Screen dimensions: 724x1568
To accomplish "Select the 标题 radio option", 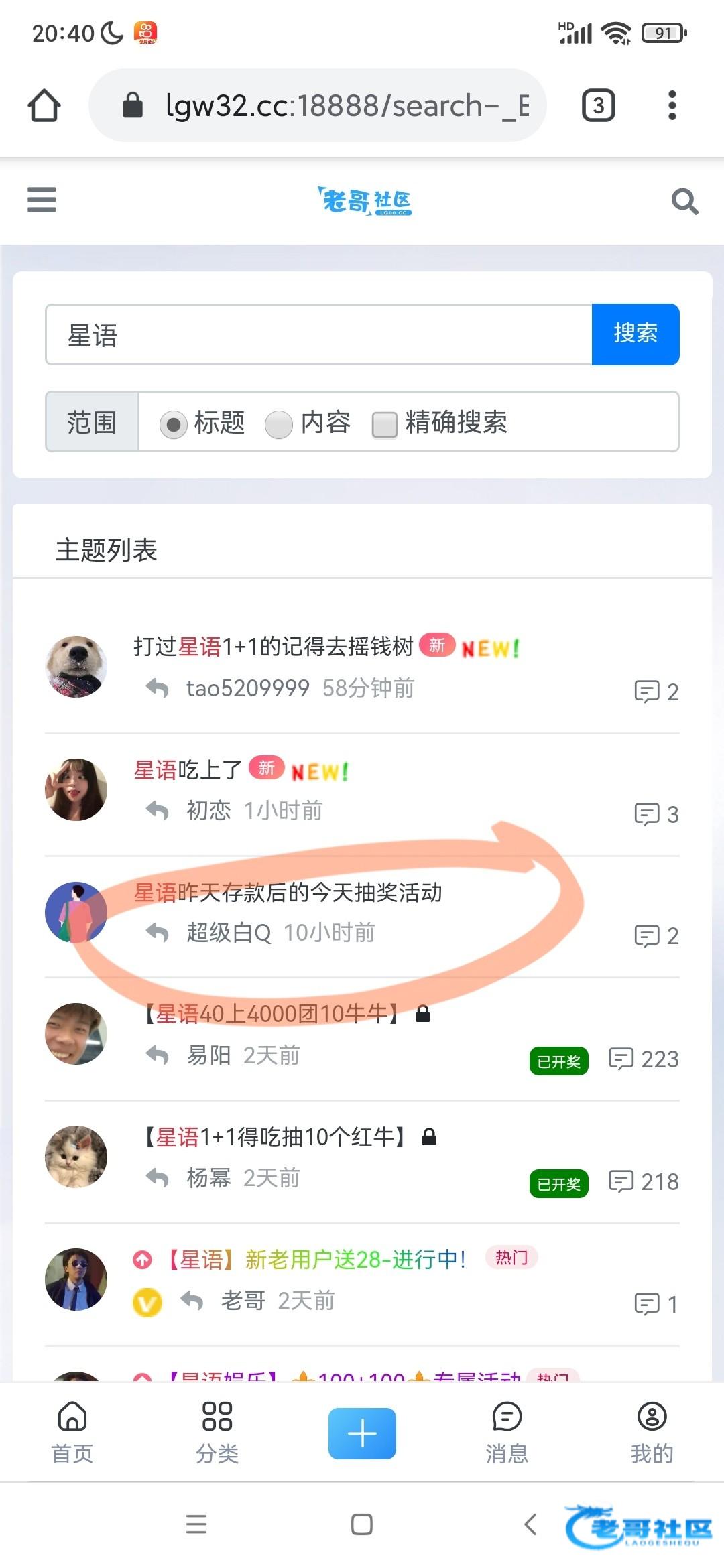I will pyautogui.click(x=174, y=424).
